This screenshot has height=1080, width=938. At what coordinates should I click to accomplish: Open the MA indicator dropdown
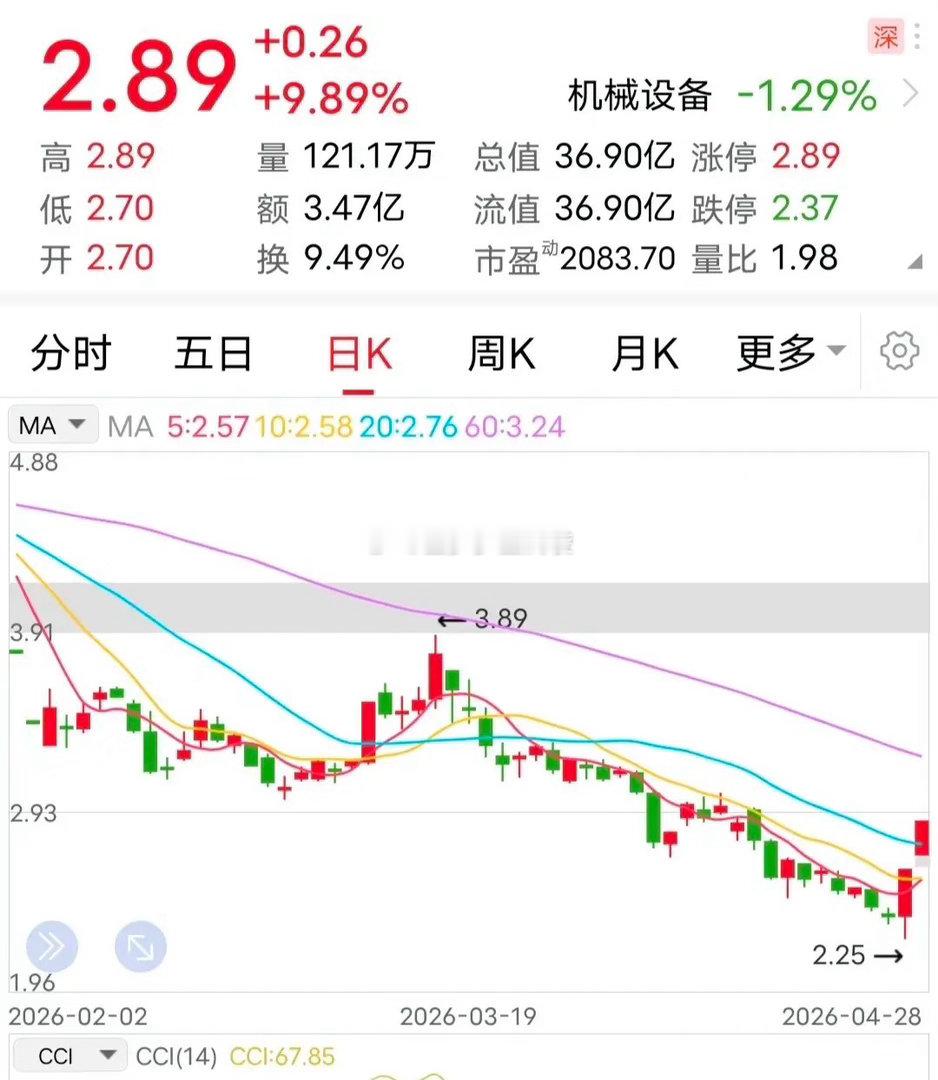(x=50, y=425)
